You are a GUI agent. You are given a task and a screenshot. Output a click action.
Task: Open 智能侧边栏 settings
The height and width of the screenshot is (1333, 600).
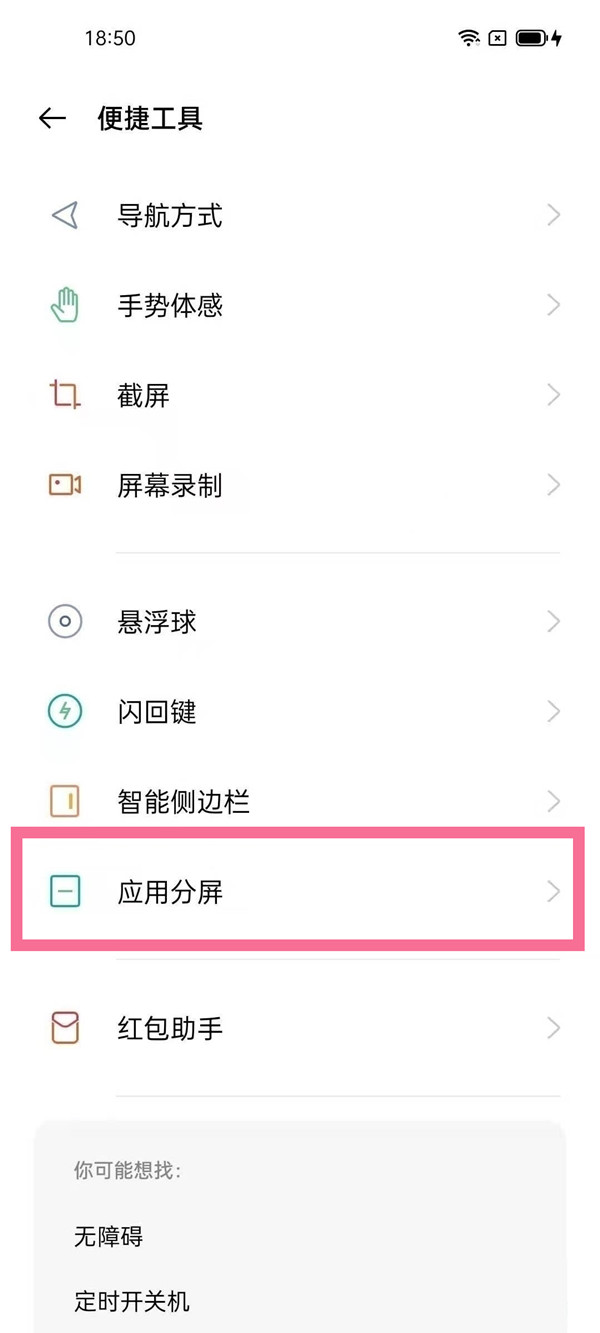[183, 802]
